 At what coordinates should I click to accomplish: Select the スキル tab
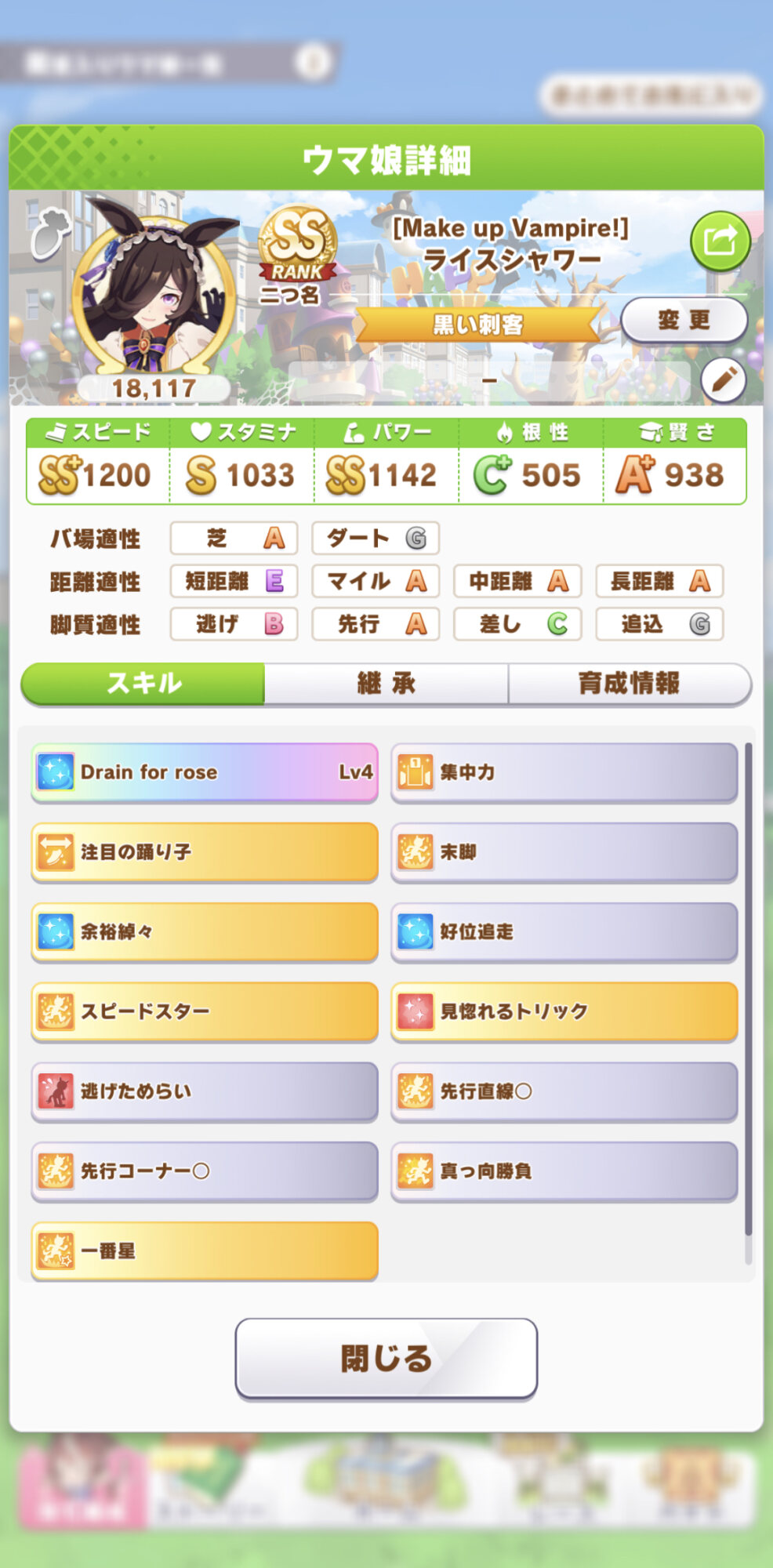[x=143, y=684]
